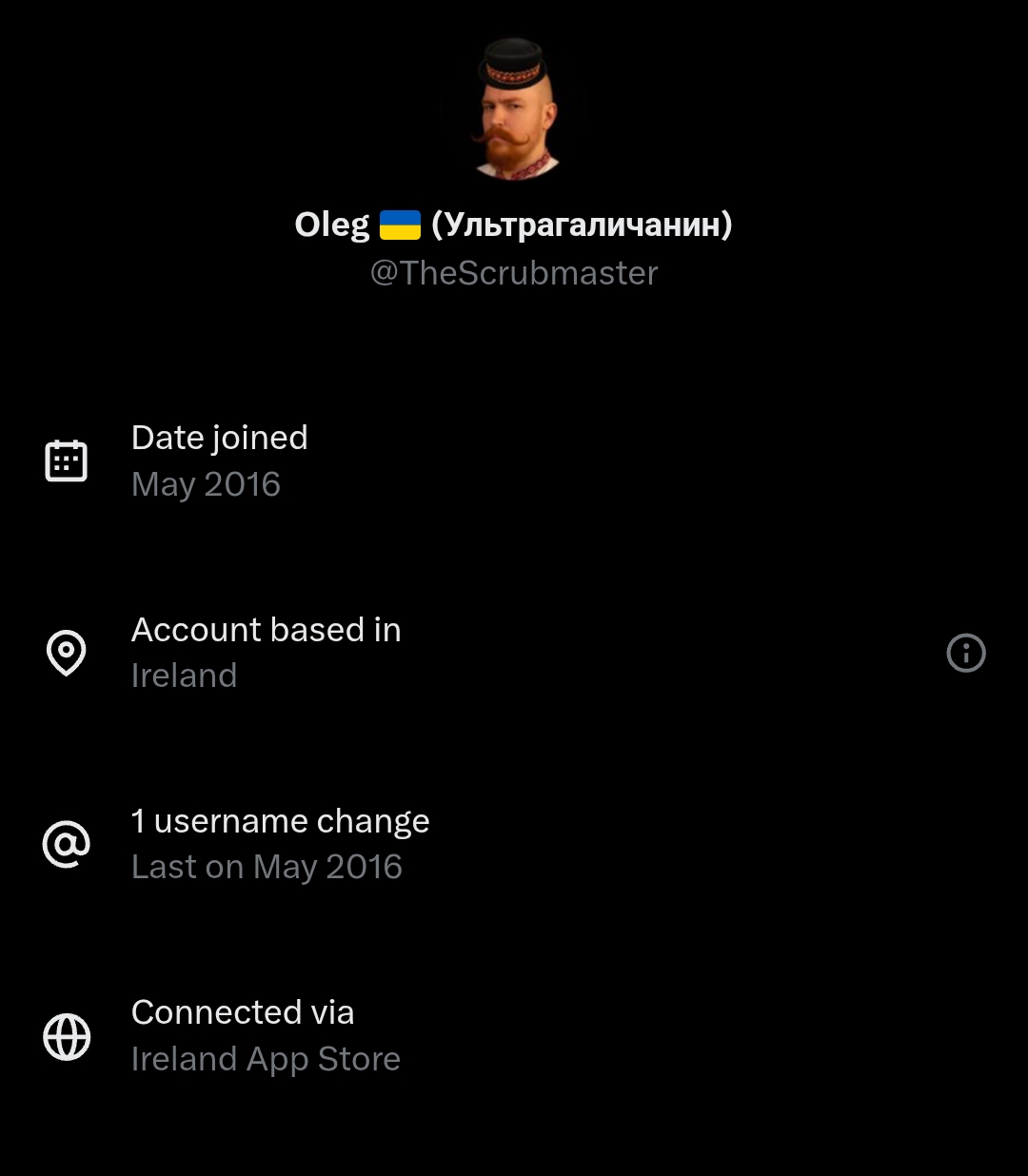Image resolution: width=1028 pixels, height=1176 pixels.
Task: Open info about account's Ireland location
Action: point(965,653)
